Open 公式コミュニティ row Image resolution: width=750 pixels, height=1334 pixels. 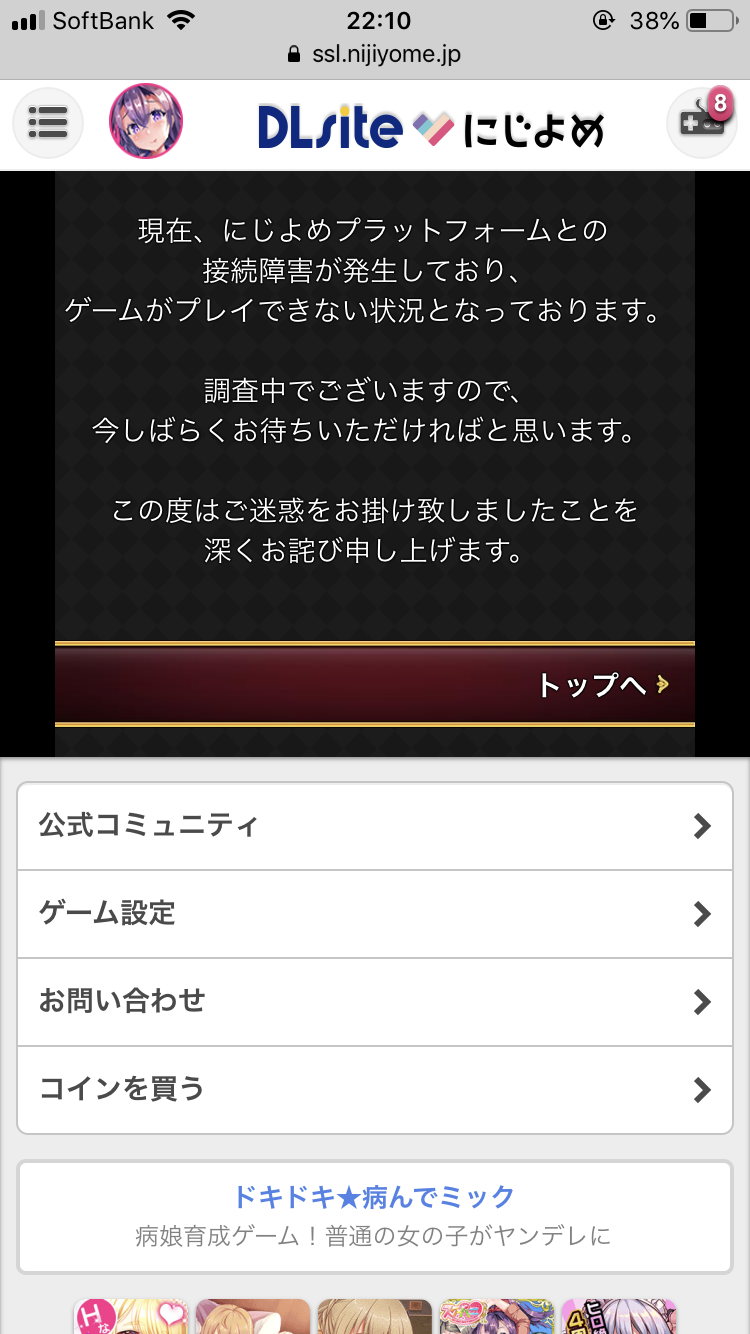(x=375, y=826)
